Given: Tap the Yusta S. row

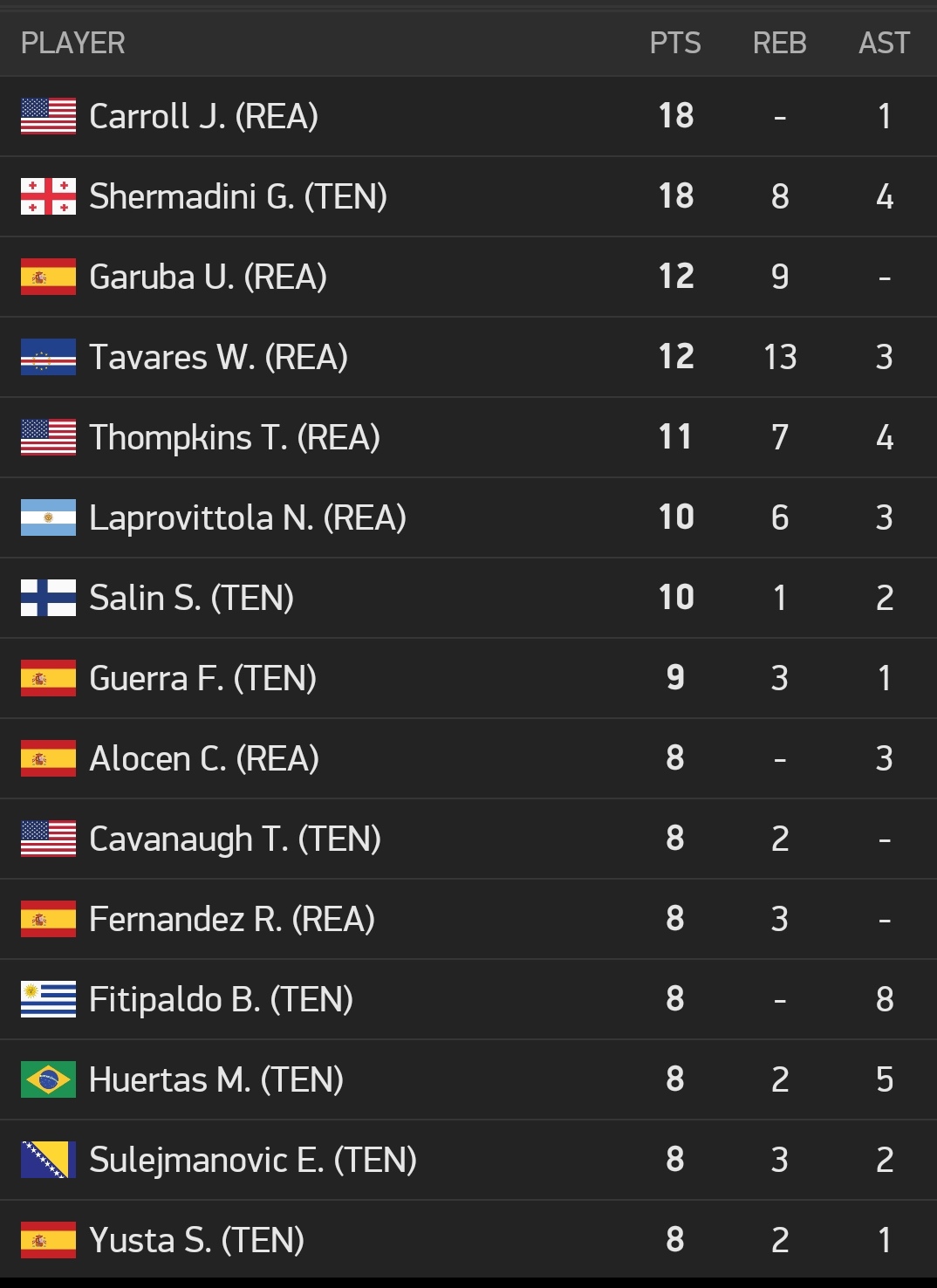Looking at the screenshot, I should 196,1240.
